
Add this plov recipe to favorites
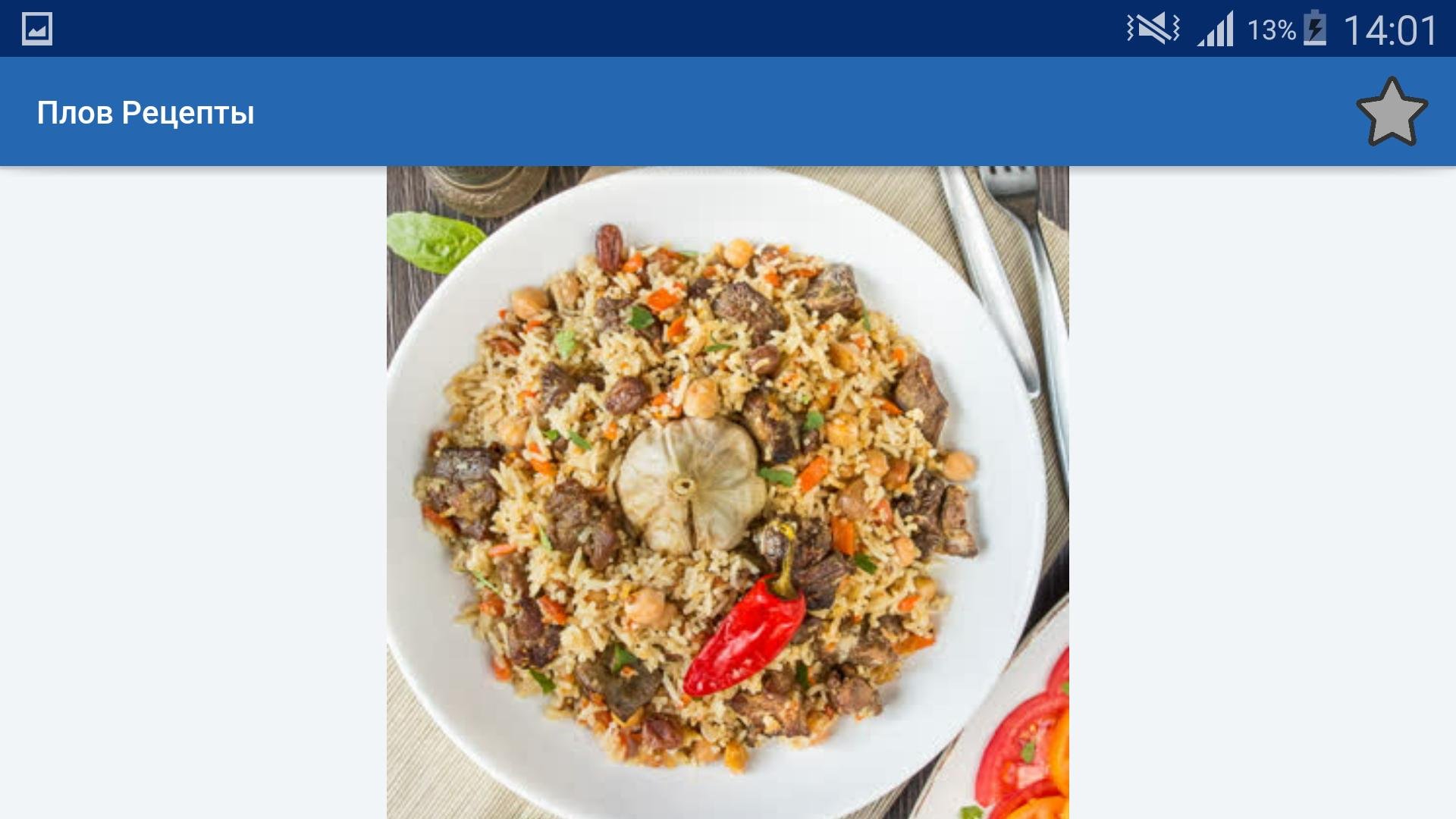click(x=1391, y=112)
